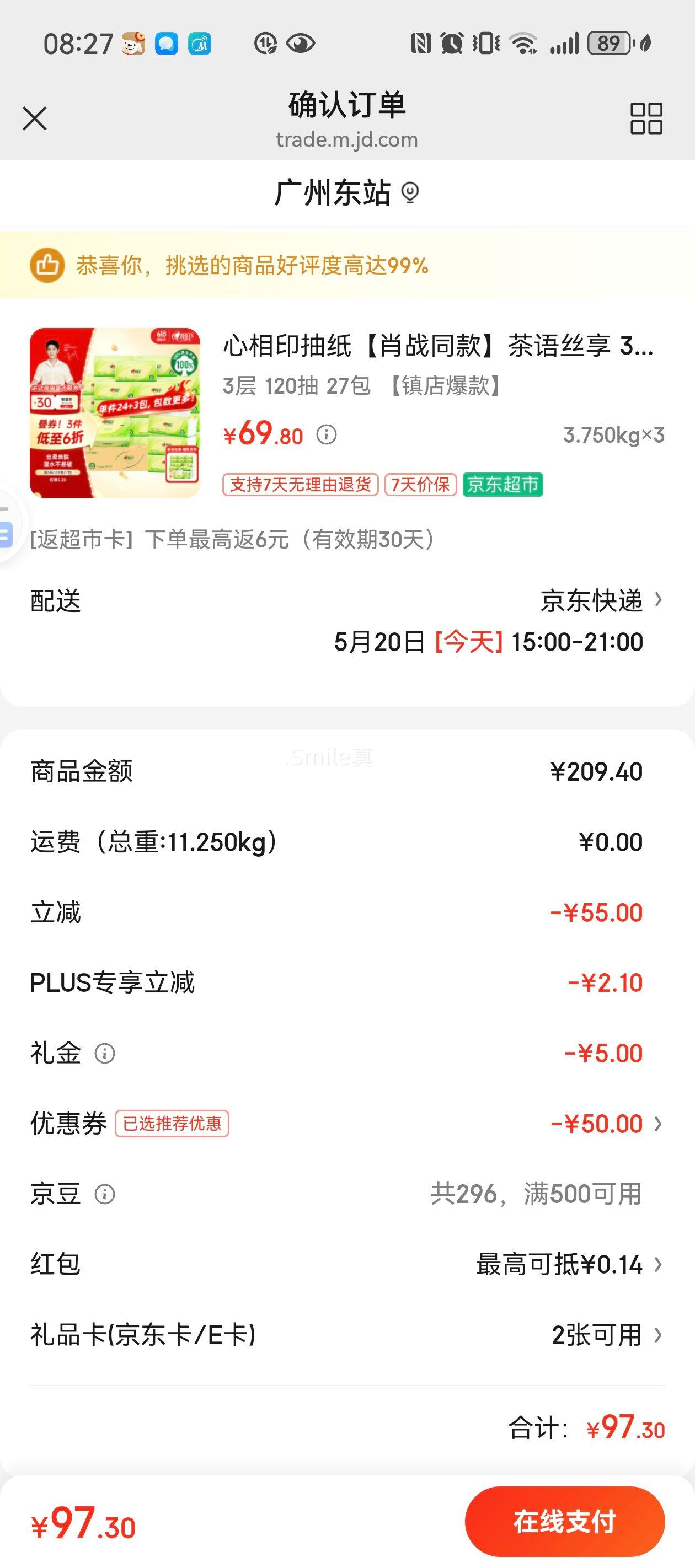
Task: Tap the 已选推荐优惠 coupon tag
Action: [173, 1123]
